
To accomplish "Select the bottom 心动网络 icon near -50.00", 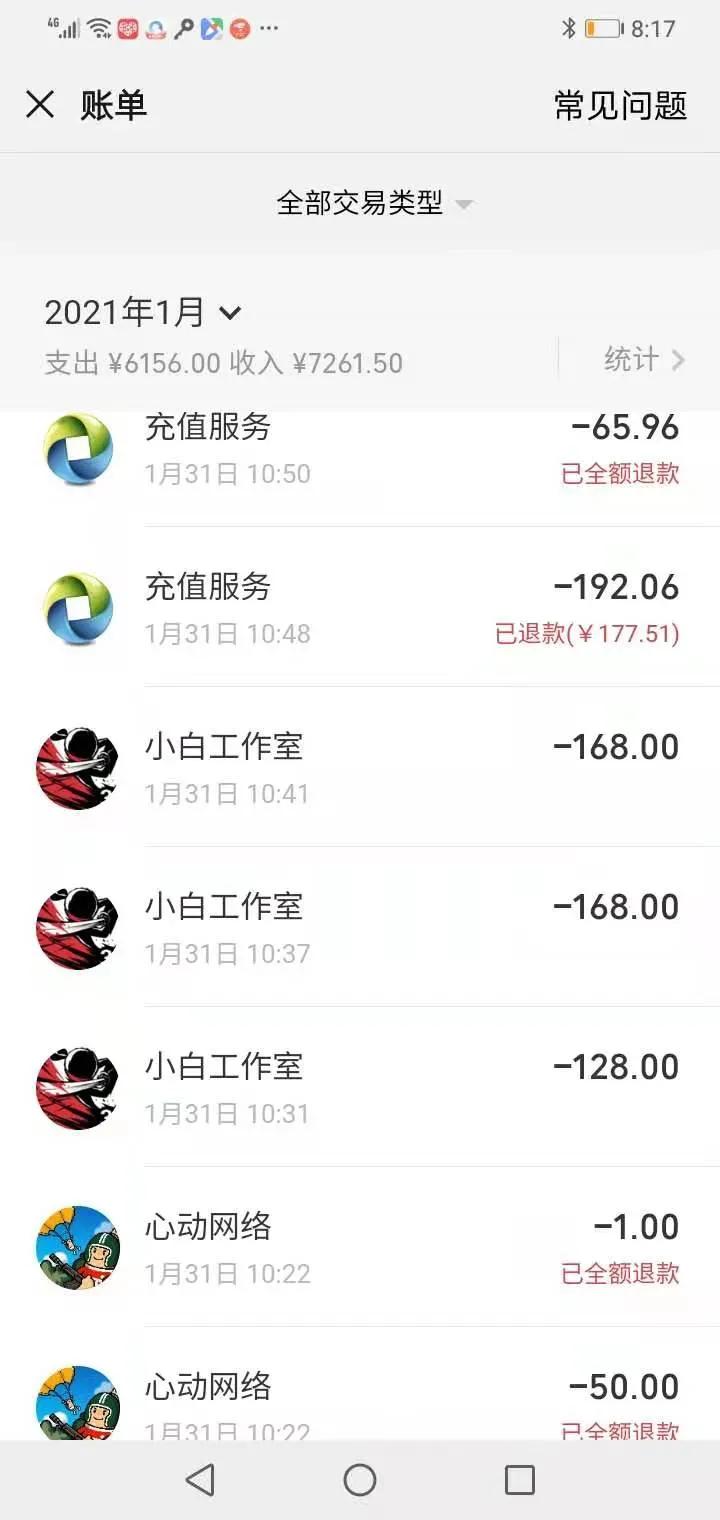I will [x=78, y=1400].
